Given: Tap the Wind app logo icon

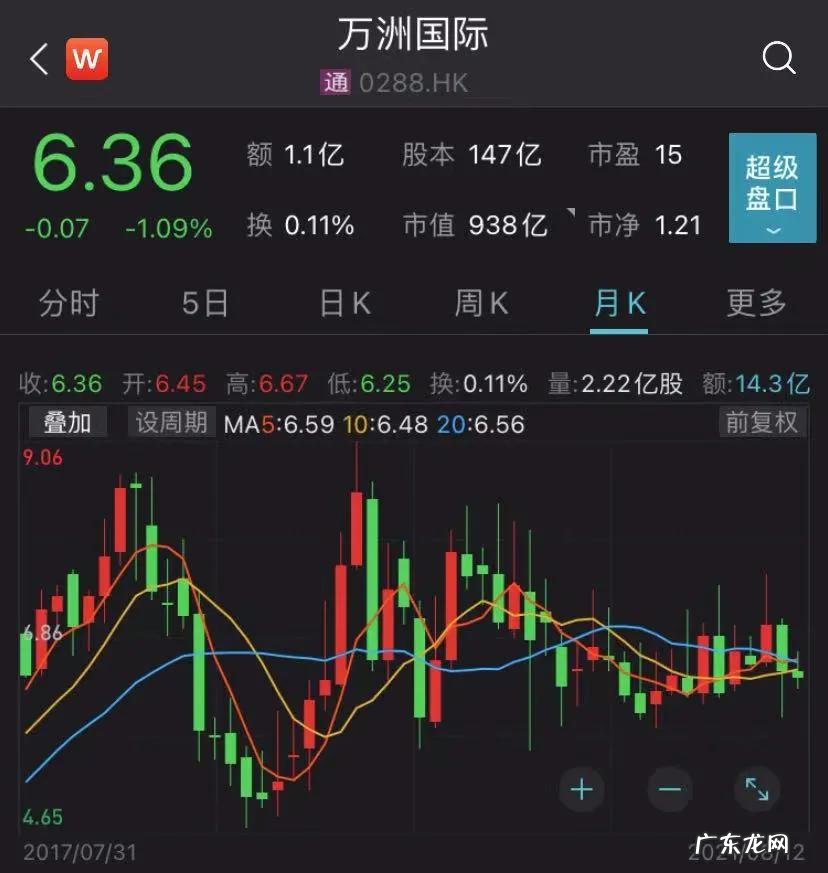Looking at the screenshot, I should [86, 59].
